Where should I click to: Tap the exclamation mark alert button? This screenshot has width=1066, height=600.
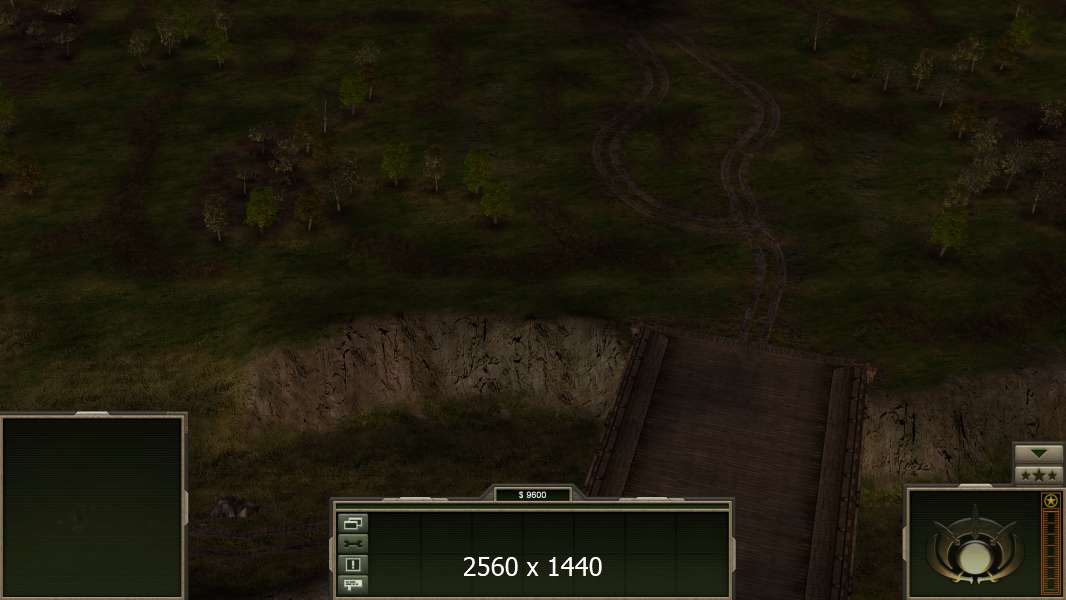pos(353,564)
